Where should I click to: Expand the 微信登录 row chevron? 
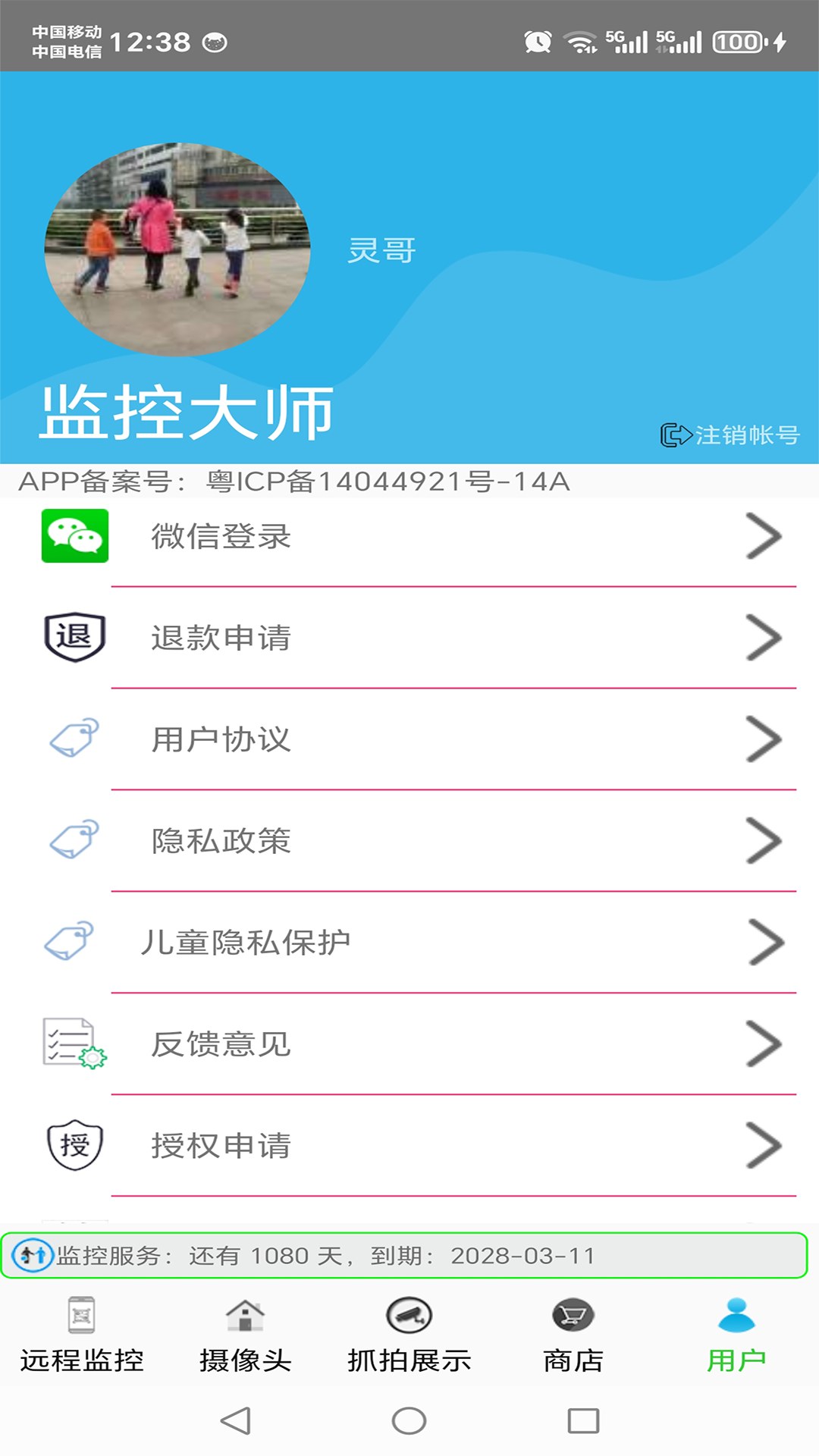(x=765, y=538)
